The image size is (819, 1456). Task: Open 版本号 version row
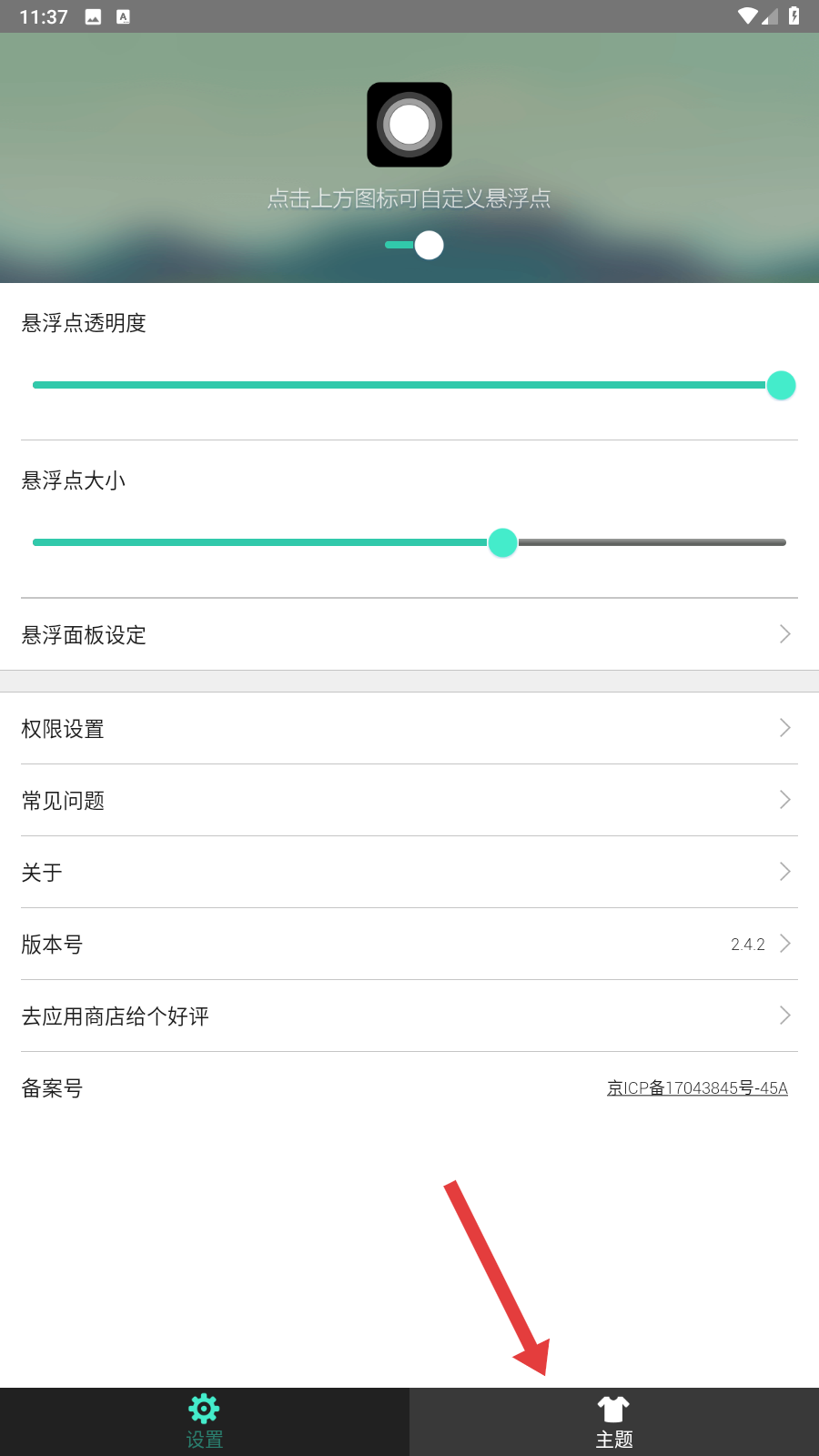coord(409,944)
